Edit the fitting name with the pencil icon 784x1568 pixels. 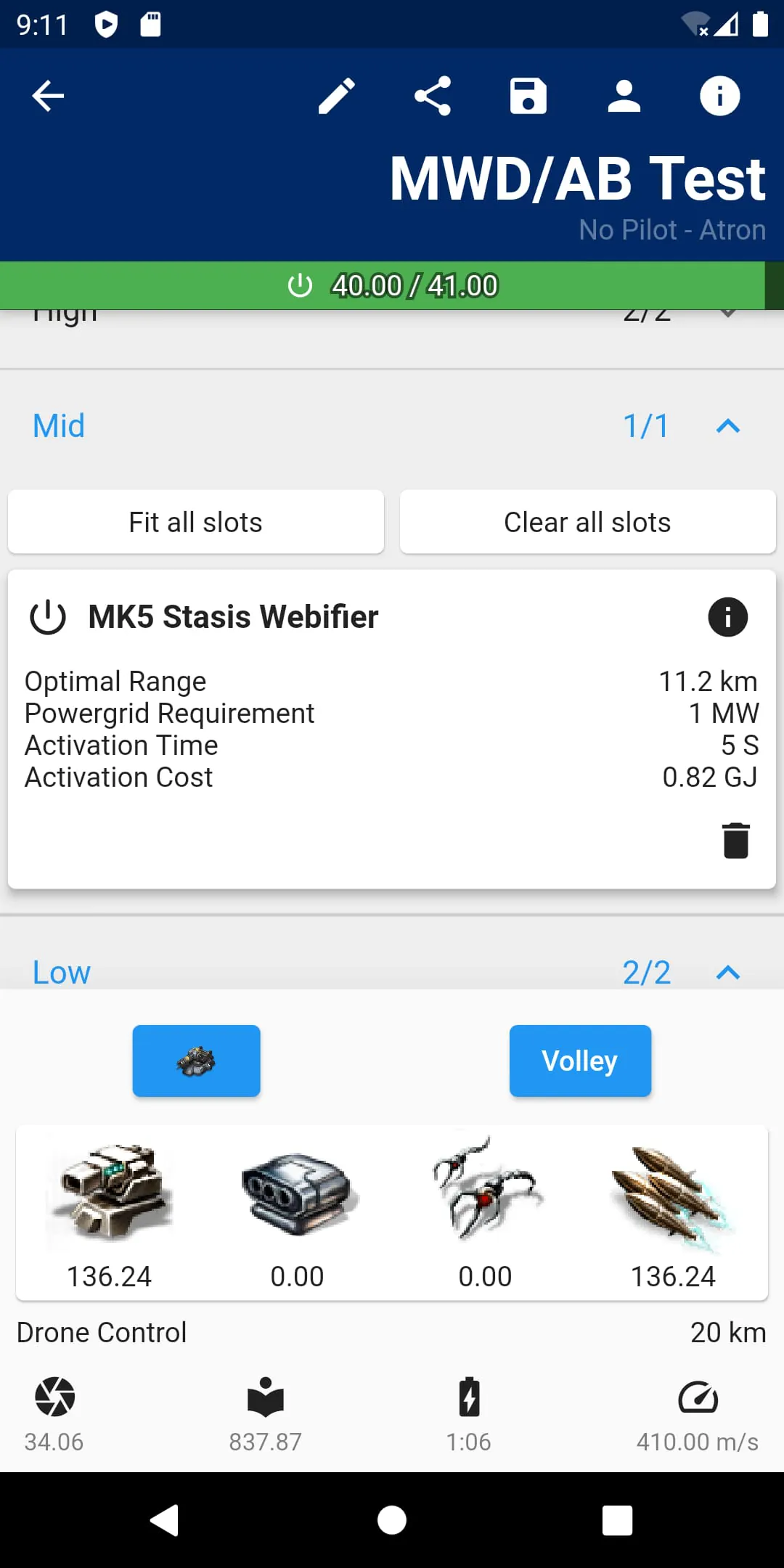(337, 96)
